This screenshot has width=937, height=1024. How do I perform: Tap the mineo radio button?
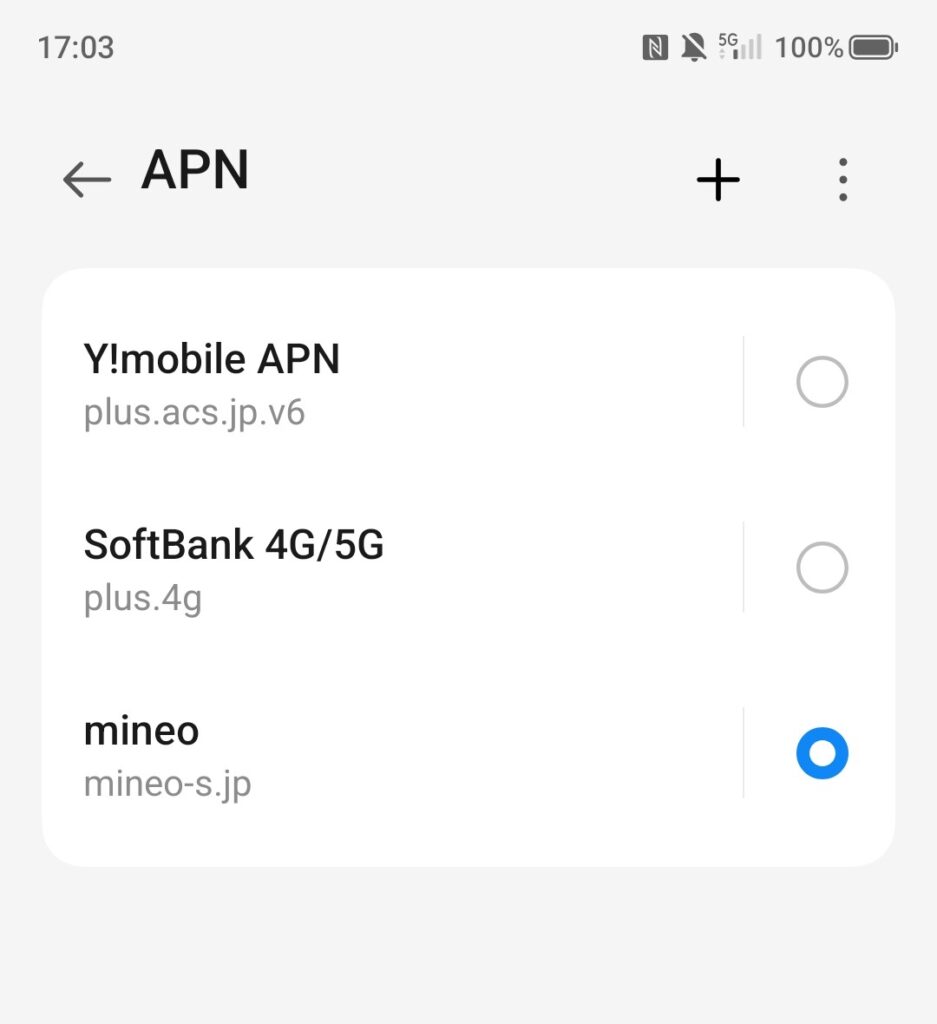pos(822,754)
